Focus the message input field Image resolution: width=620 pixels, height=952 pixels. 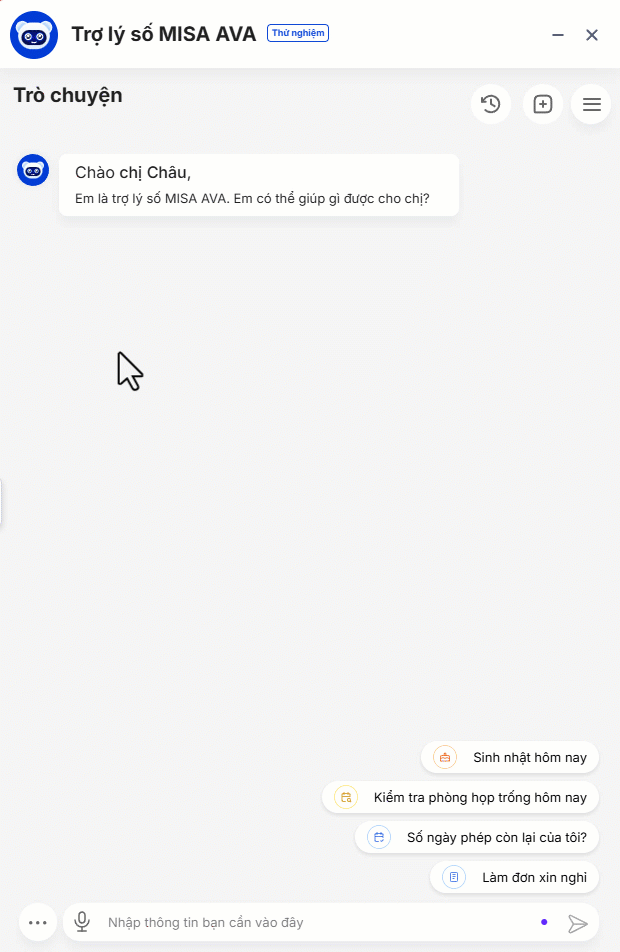coord(310,922)
